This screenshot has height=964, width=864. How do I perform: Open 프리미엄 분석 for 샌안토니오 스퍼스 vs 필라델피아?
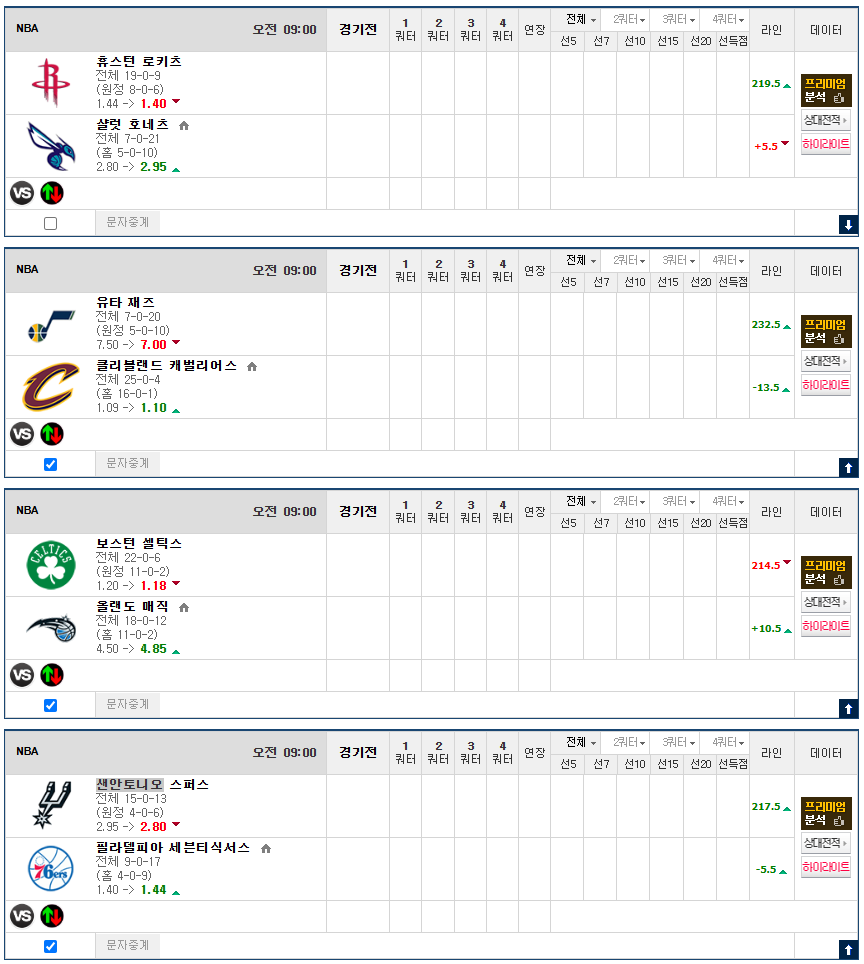coord(825,813)
